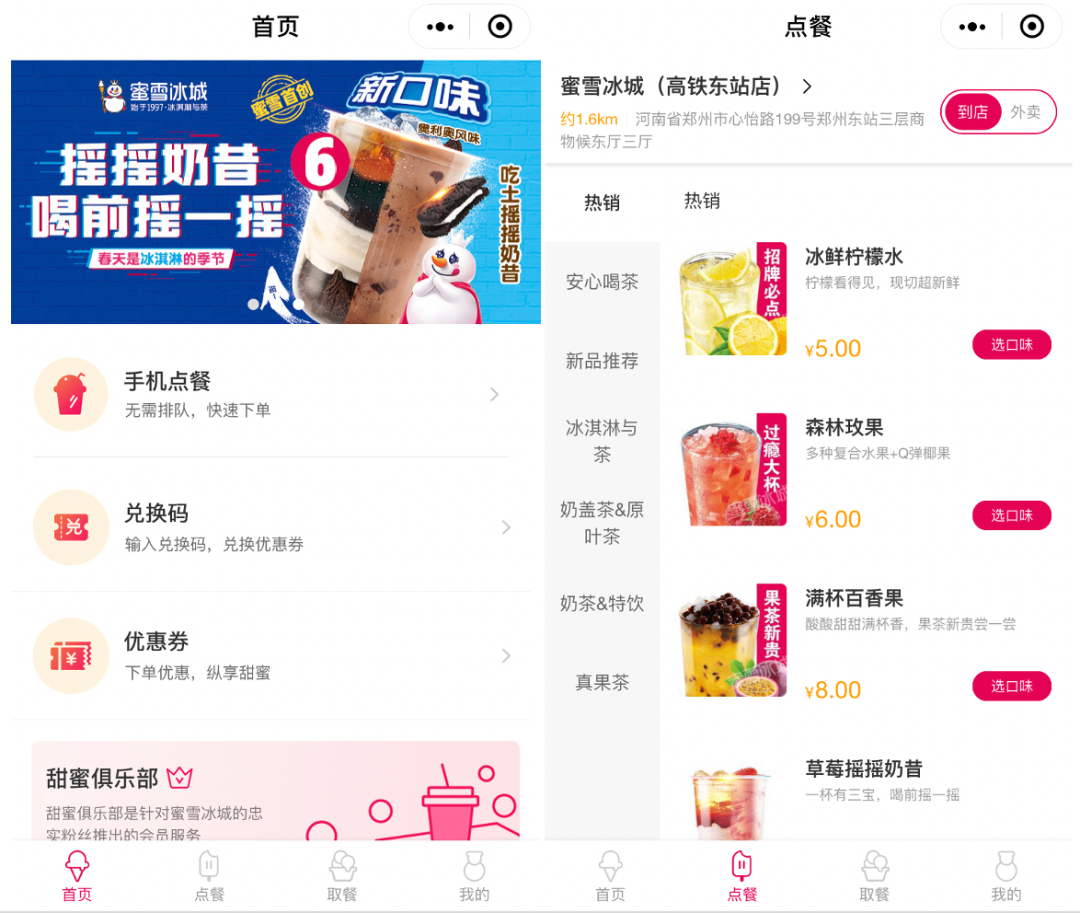1080x913 pixels.
Task: Open mini-program menu in 点餐 header
Action: (x=972, y=27)
